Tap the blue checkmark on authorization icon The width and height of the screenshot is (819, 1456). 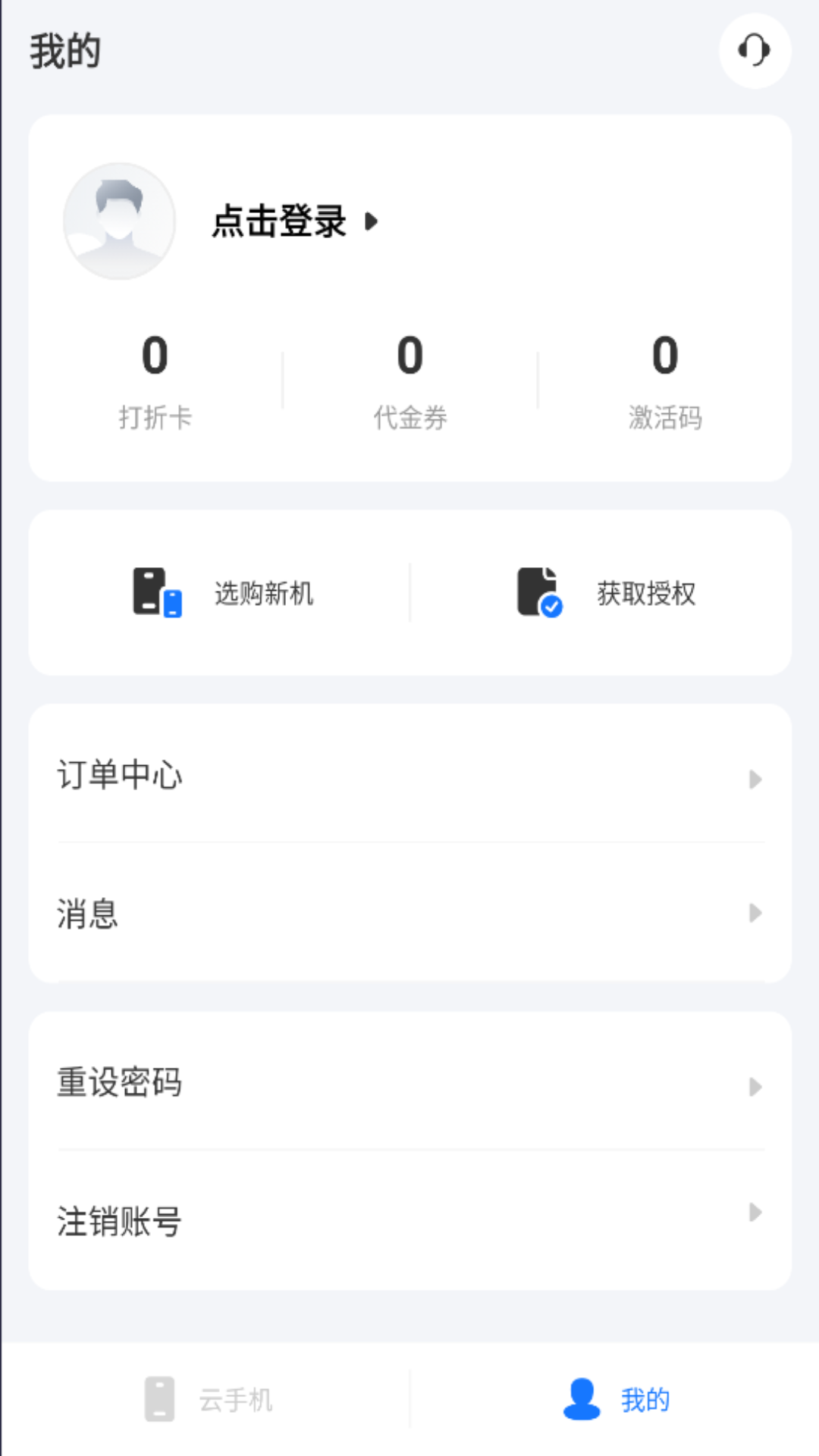tap(552, 605)
